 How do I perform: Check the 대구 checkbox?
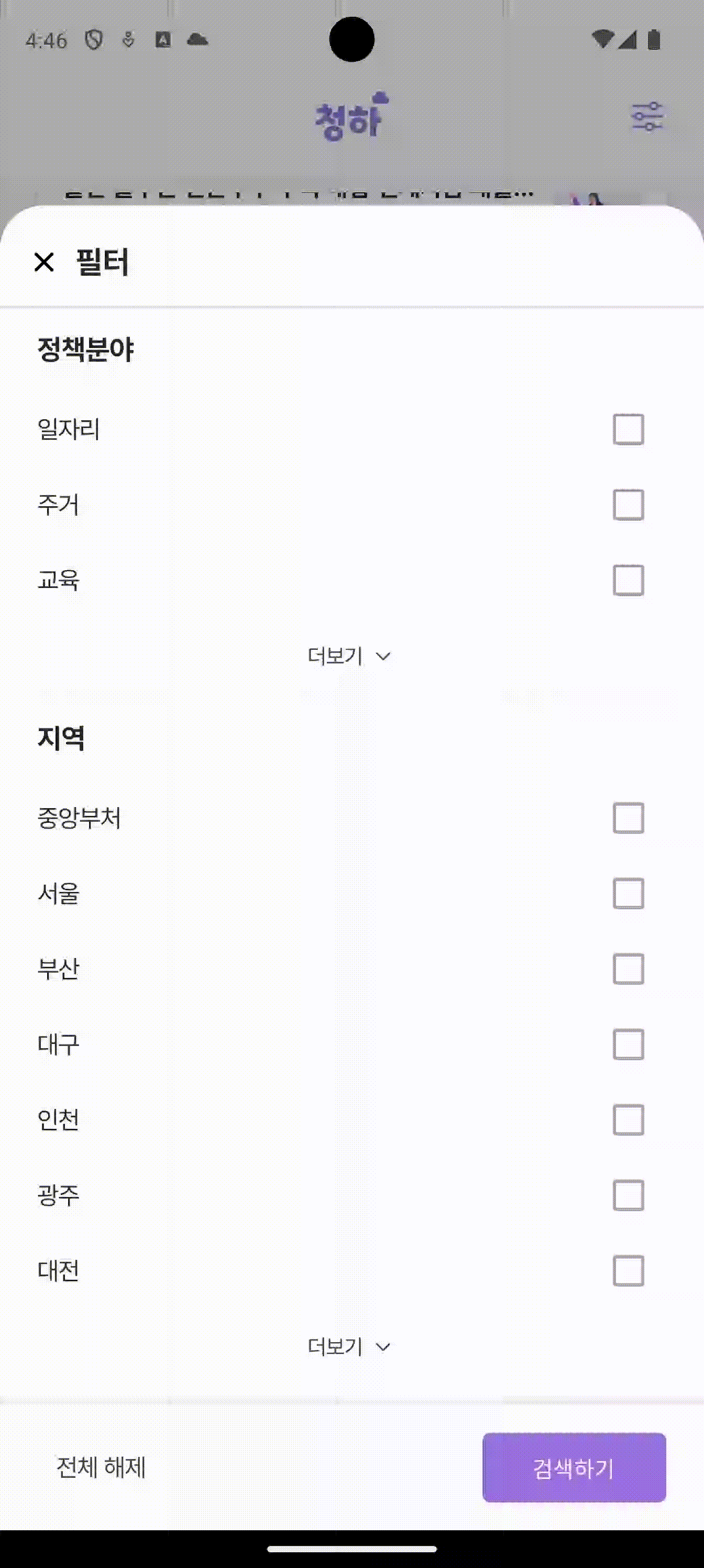click(628, 1044)
